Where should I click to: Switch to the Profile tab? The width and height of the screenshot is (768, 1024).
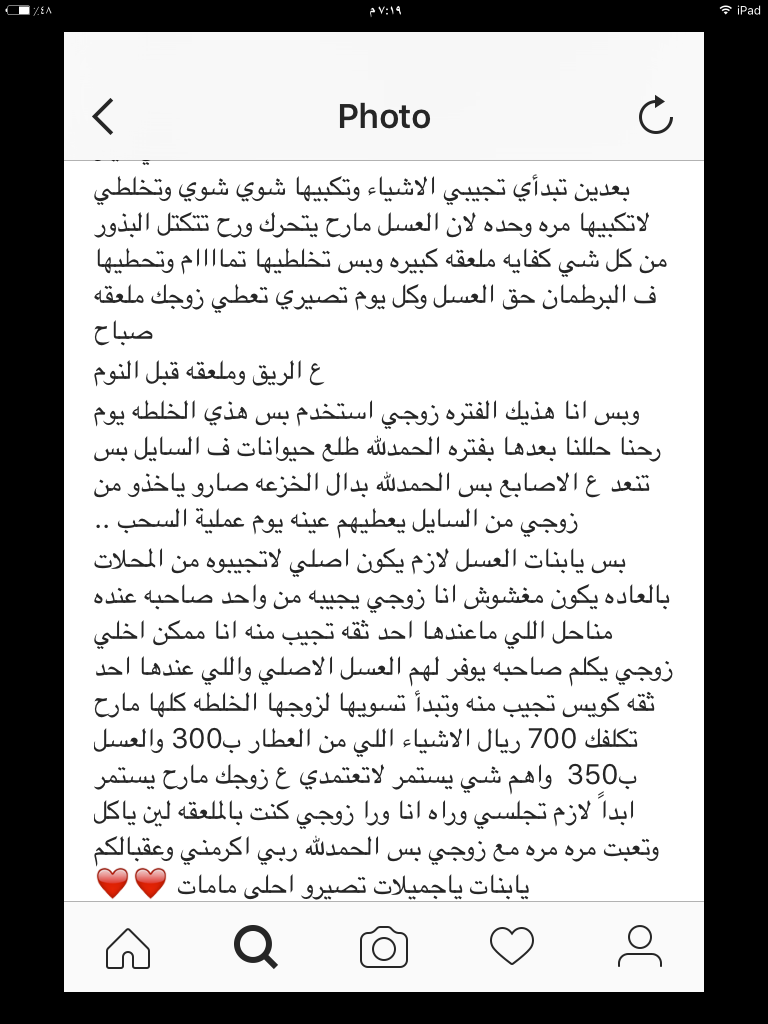pyautogui.click(x=640, y=946)
